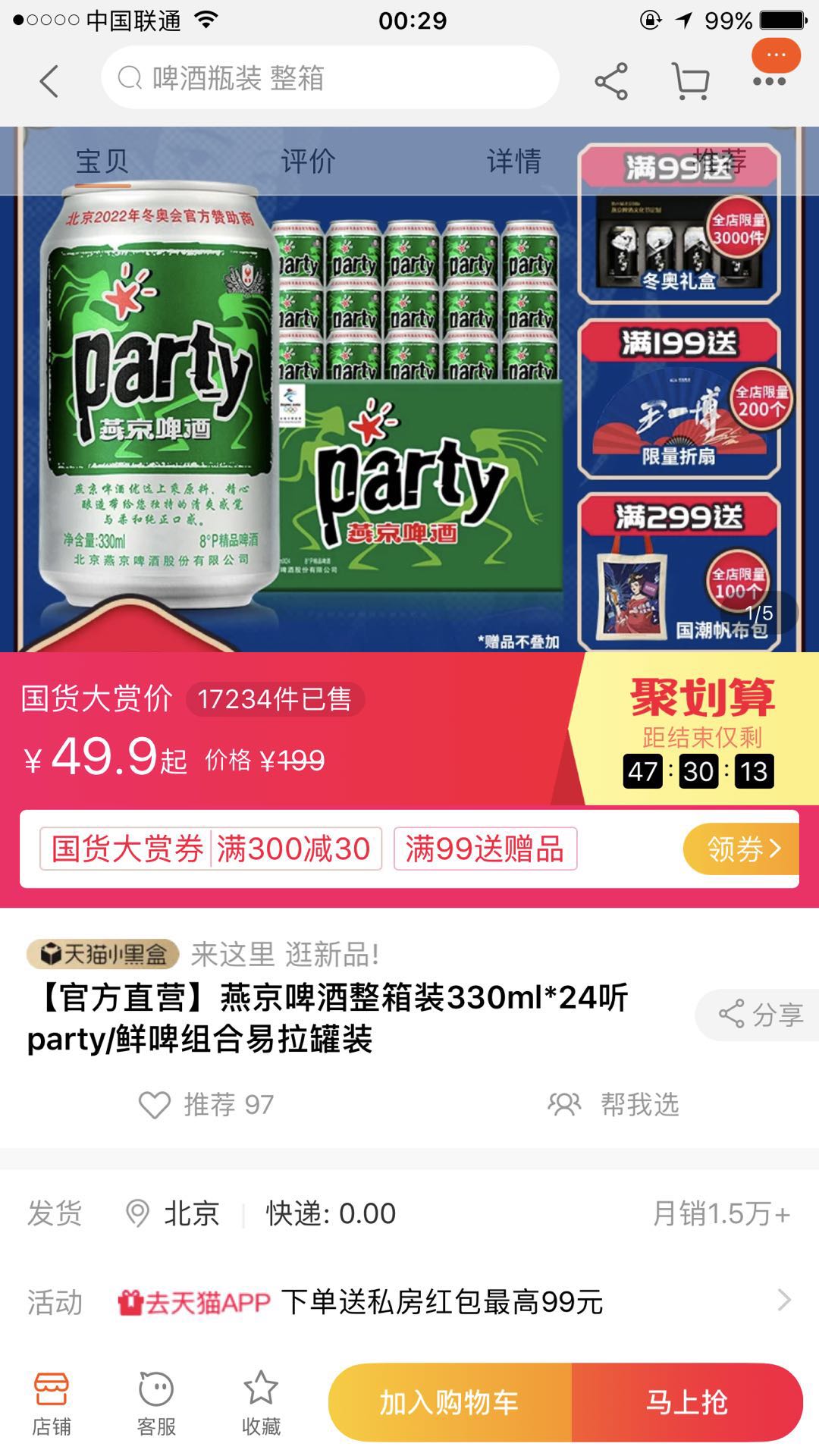
Task: Open the search box for 啤酒瓶装 整箱
Action: (330, 78)
